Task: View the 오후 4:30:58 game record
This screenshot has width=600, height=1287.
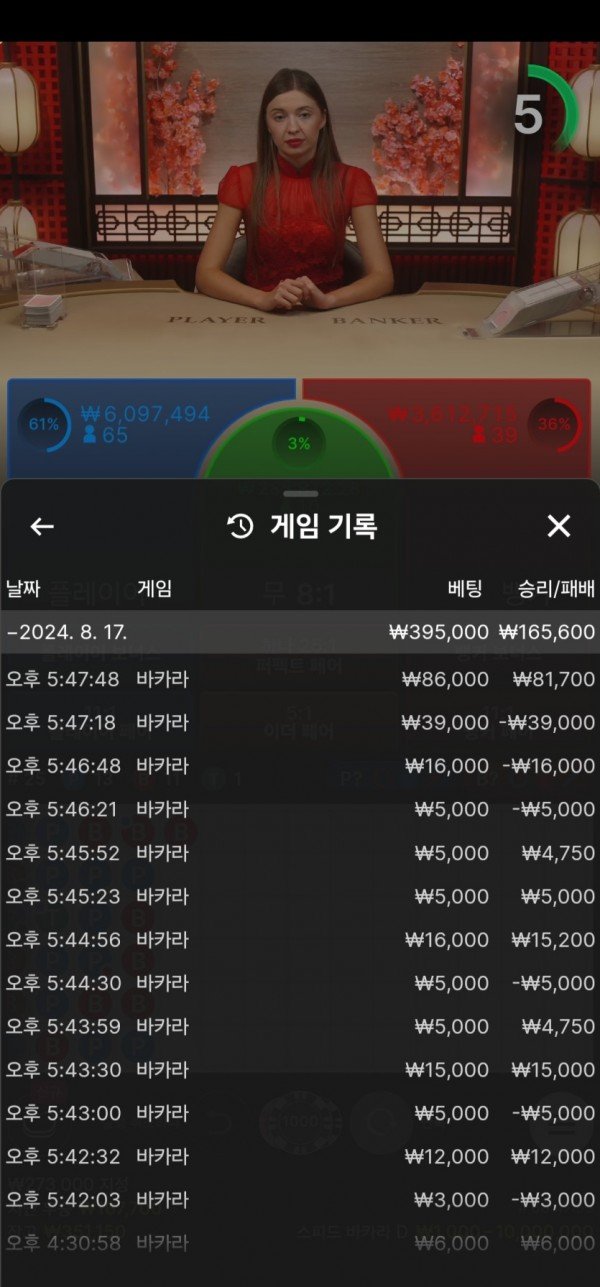Action: [x=300, y=1243]
